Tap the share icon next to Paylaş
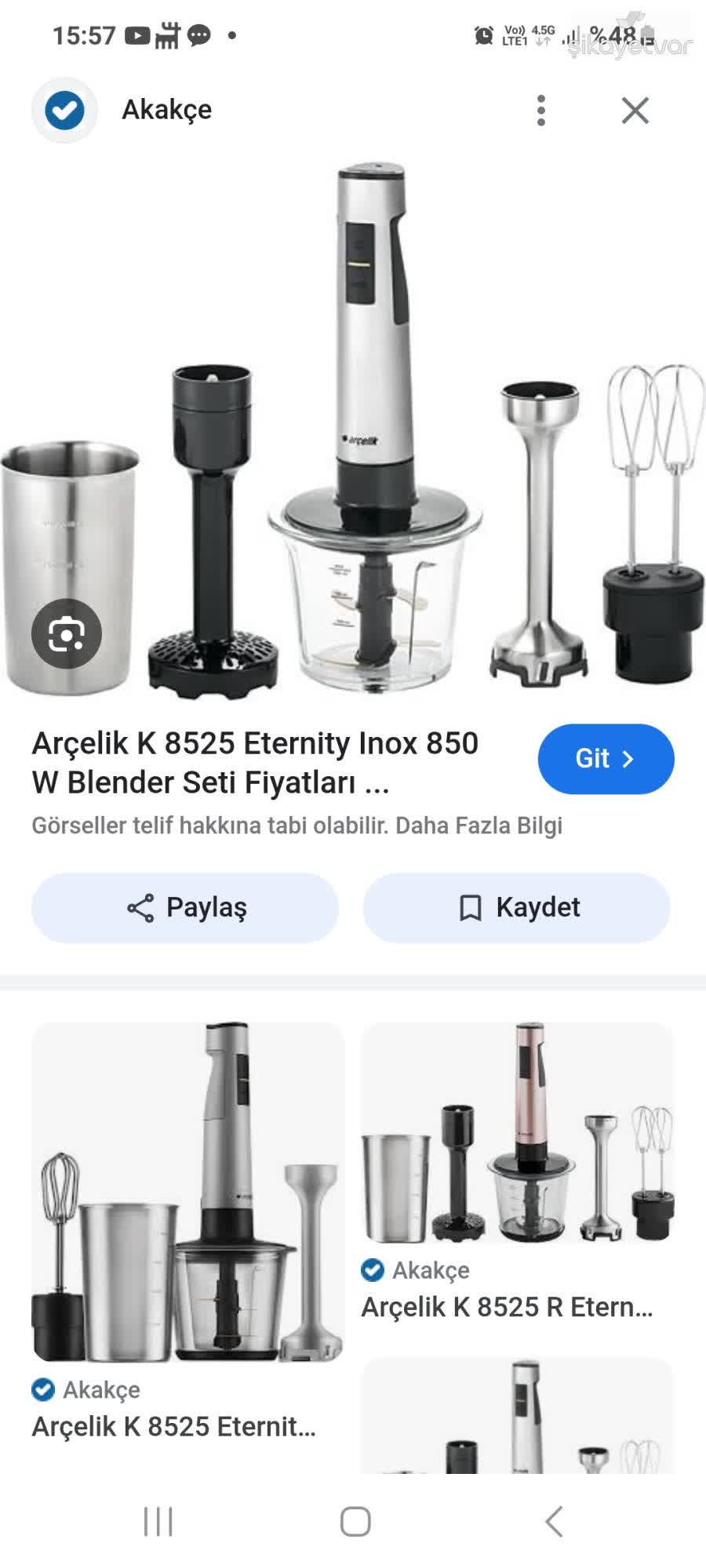 click(x=141, y=907)
